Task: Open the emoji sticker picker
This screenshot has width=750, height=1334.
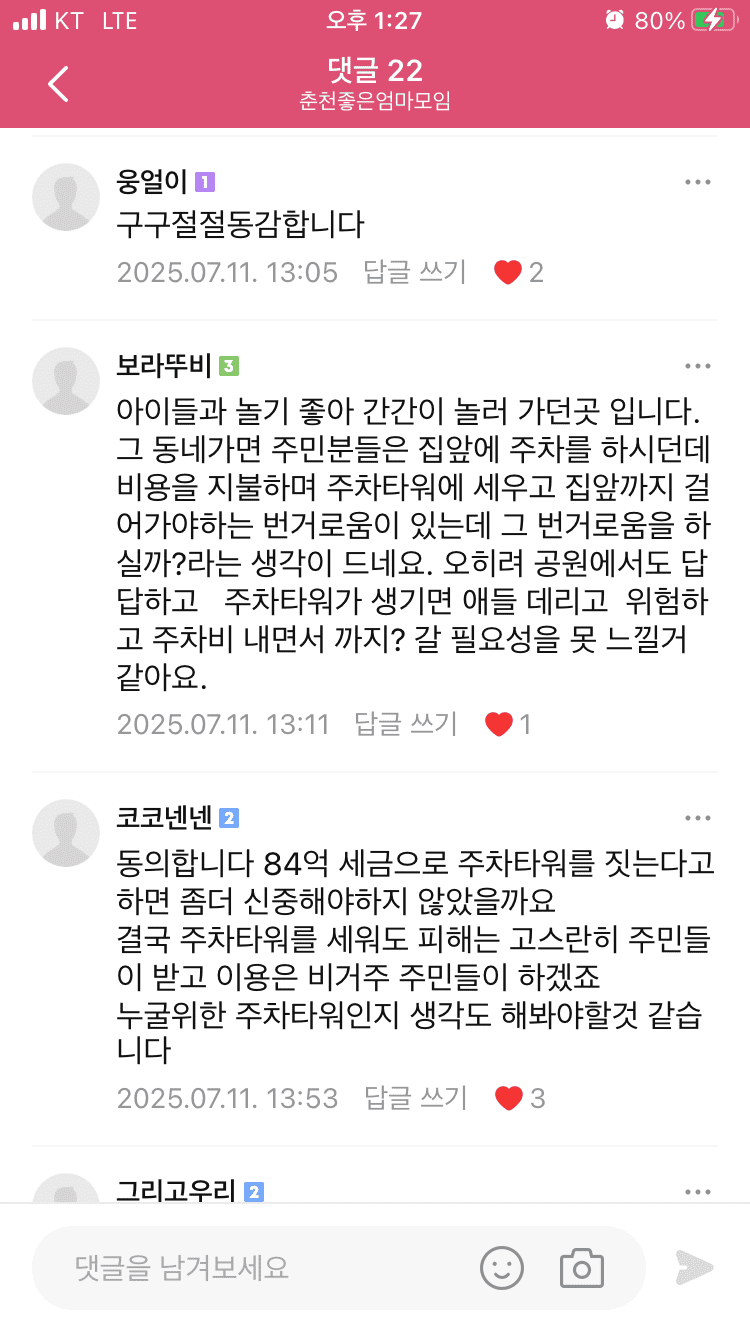Action: coord(502,1268)
